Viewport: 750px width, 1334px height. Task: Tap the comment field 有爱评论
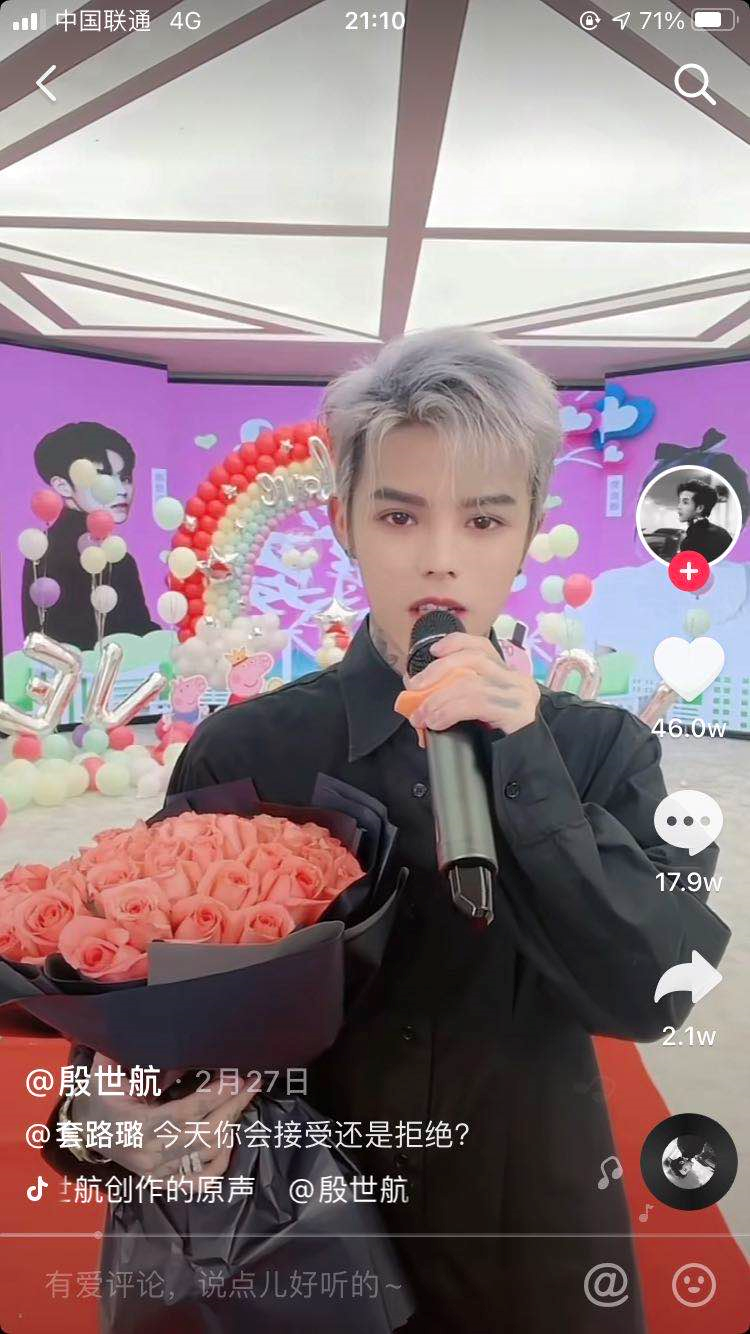(x=224, y=1284)
